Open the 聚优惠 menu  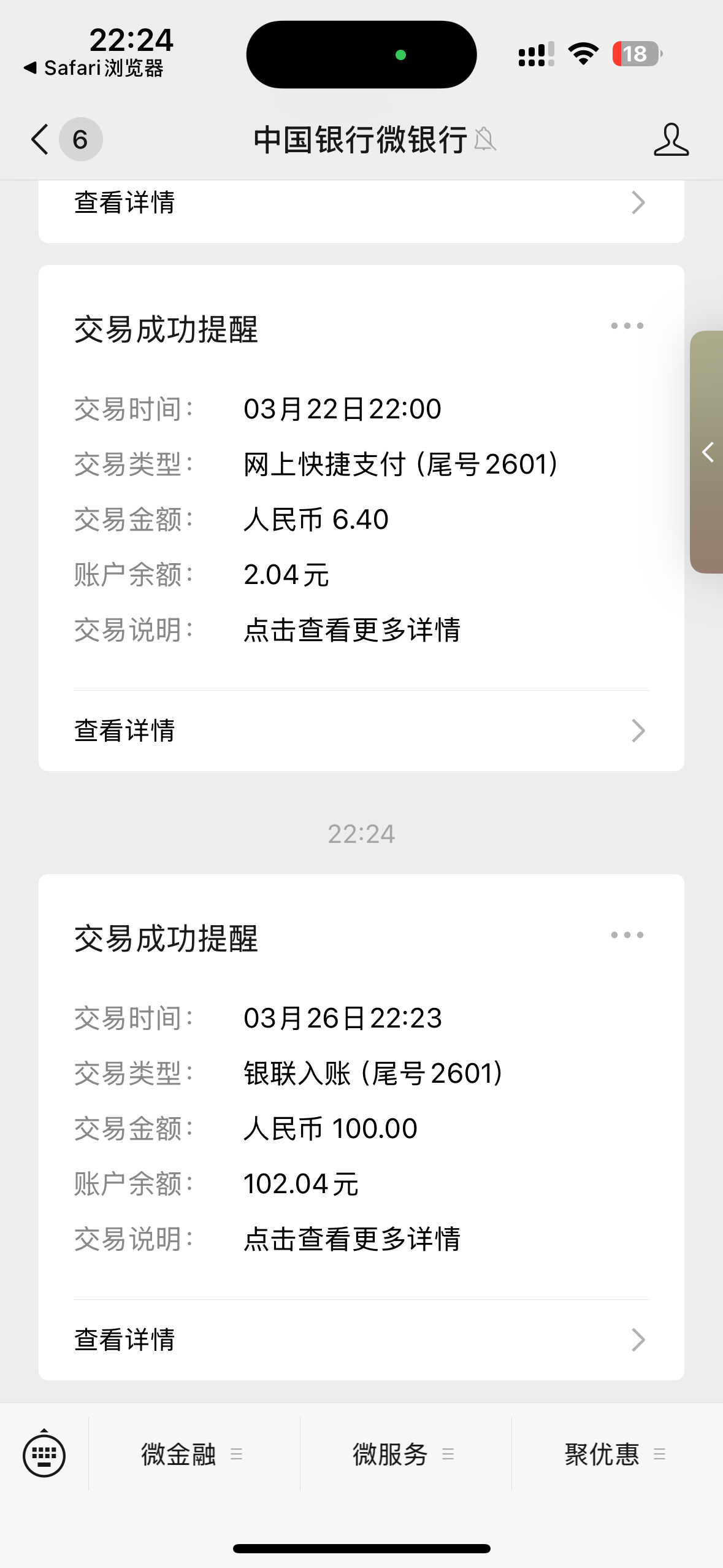(x=617, y=1454)
